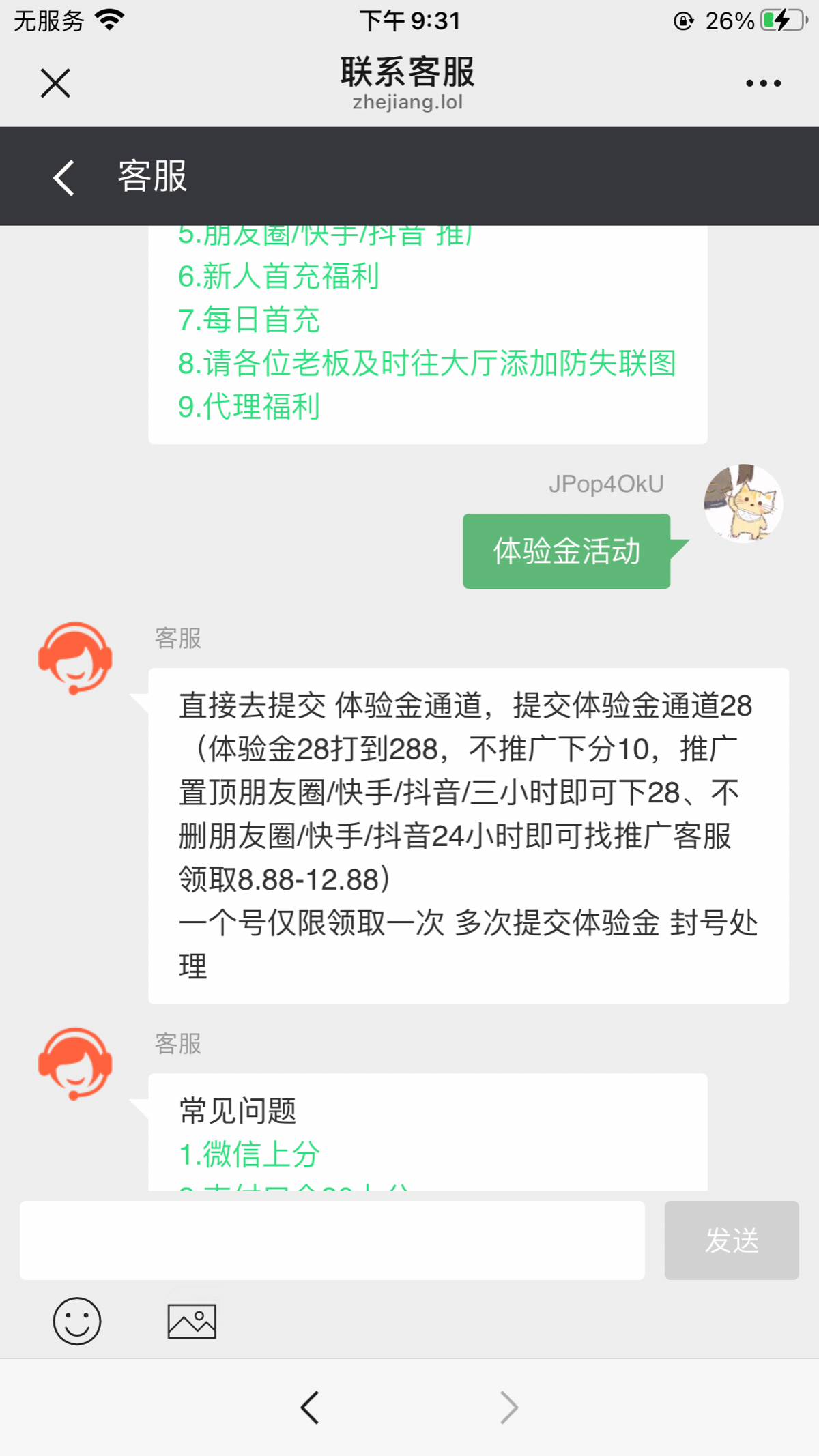Viewport: 819px width, 1456px height.
Task: Select the 7.每日首充 link
Action: 248,320
